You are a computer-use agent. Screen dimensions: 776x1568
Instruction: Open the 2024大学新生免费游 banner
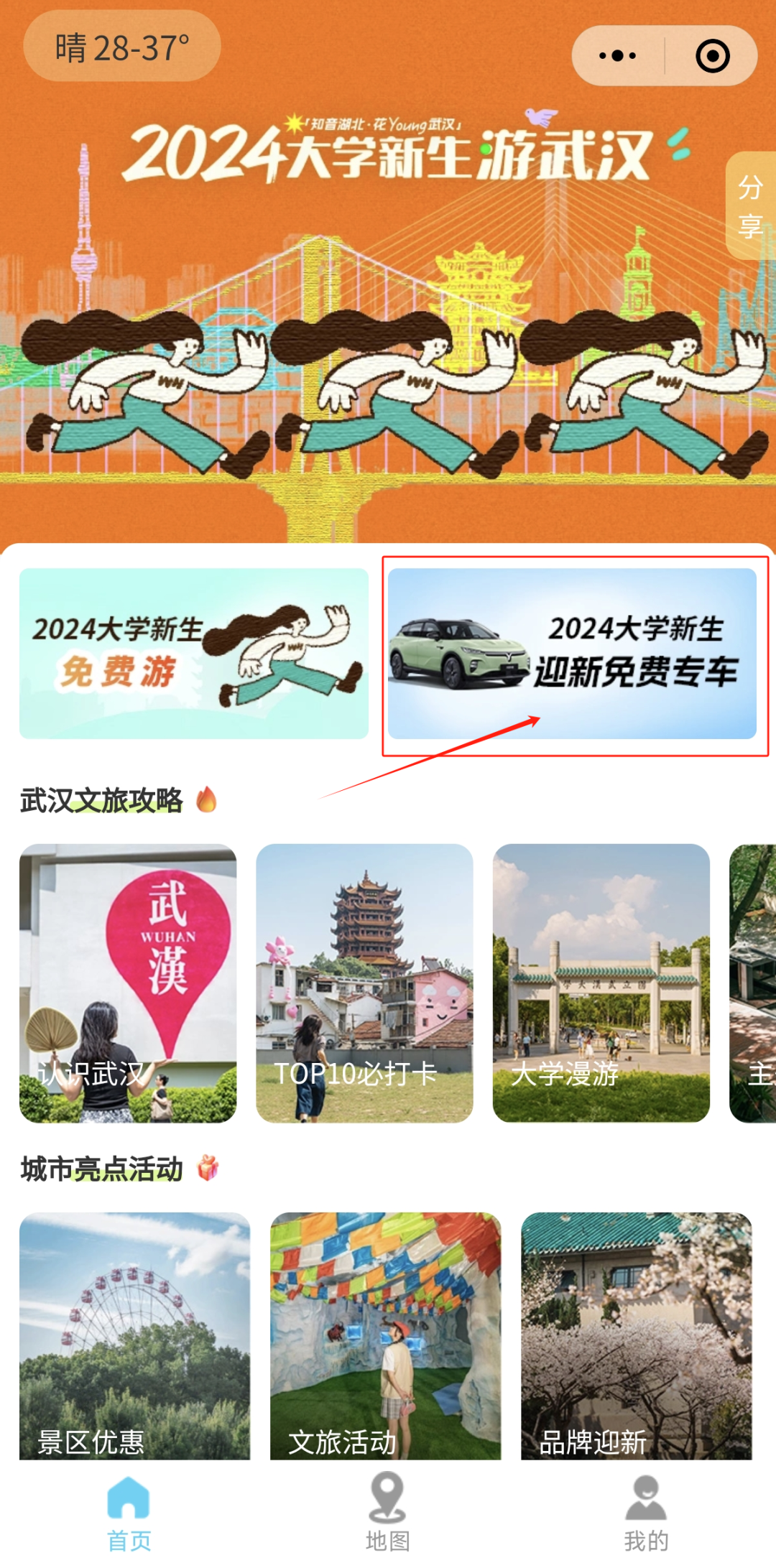[x=194, y=654]
